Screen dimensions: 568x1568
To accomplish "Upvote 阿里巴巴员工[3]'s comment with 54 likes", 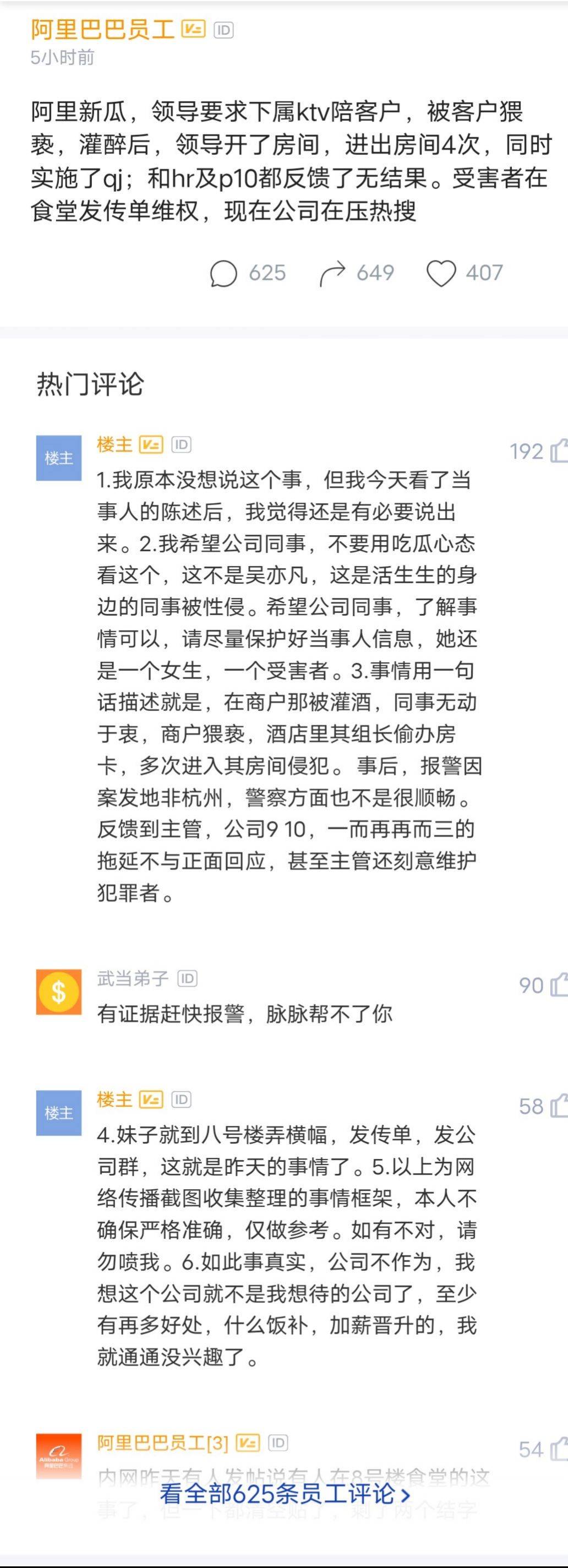I will (558, 1449).
